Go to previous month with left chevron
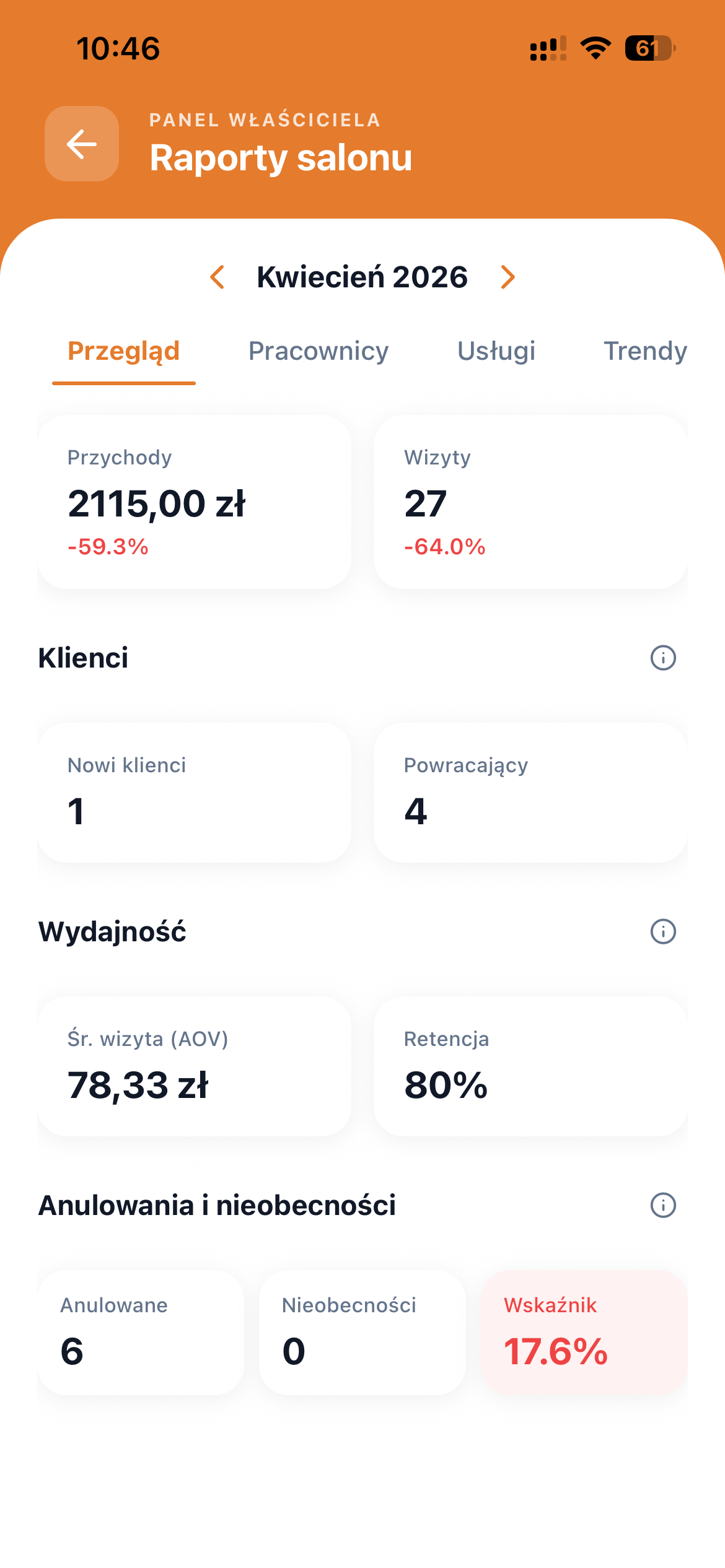 tap(217, 277)
